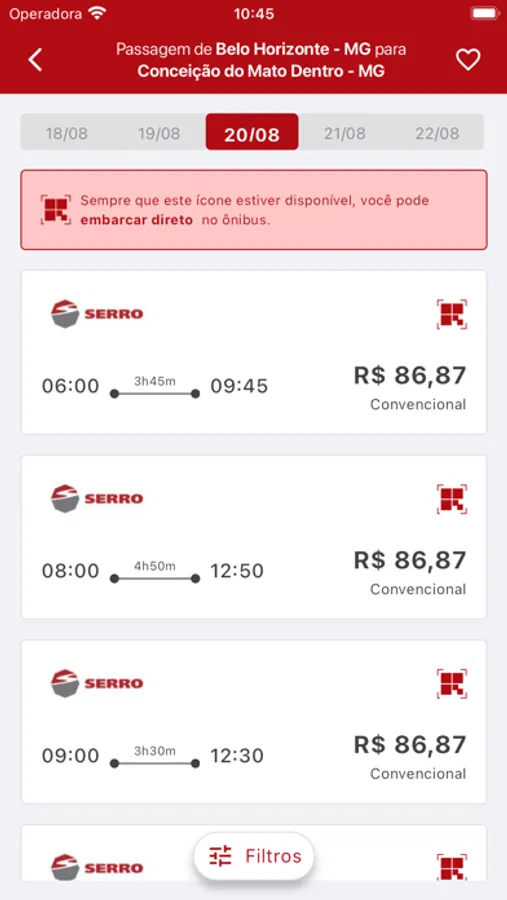Select the 18/08 date tab
The width and height of the screenshot is (507, 900).
67,133
